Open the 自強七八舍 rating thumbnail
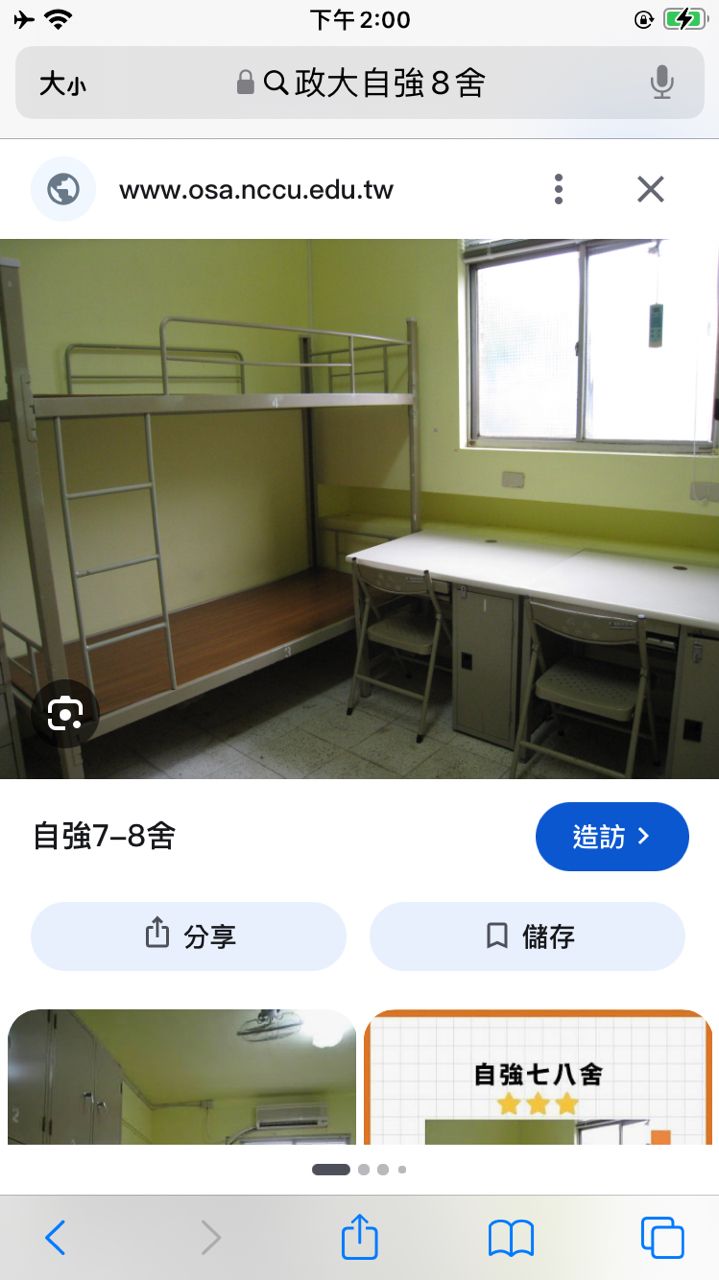Screen dimensions: 719x1280 click(x=537, y=1077)
